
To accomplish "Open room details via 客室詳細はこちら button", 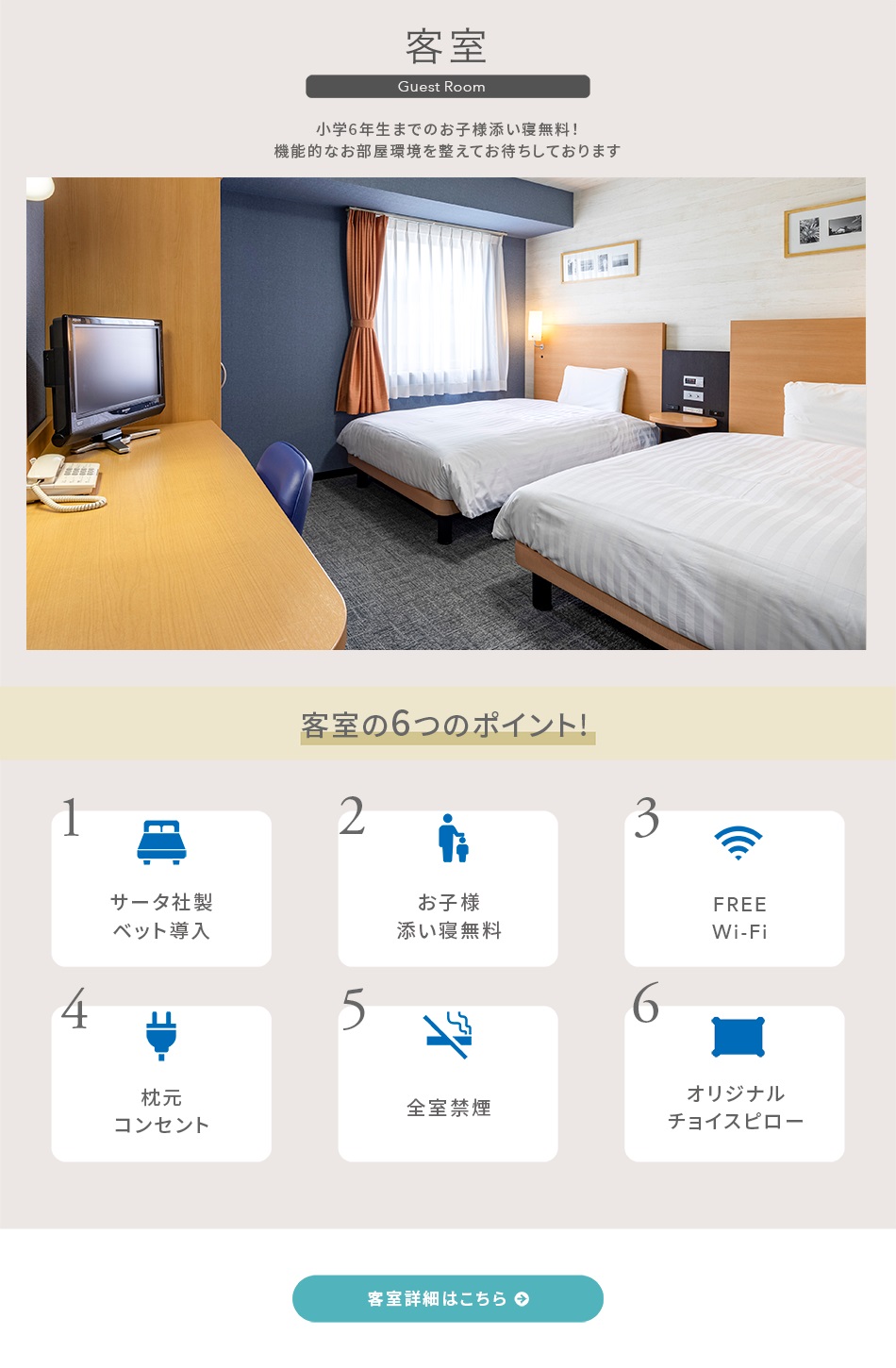I will tap(448, 1298).
